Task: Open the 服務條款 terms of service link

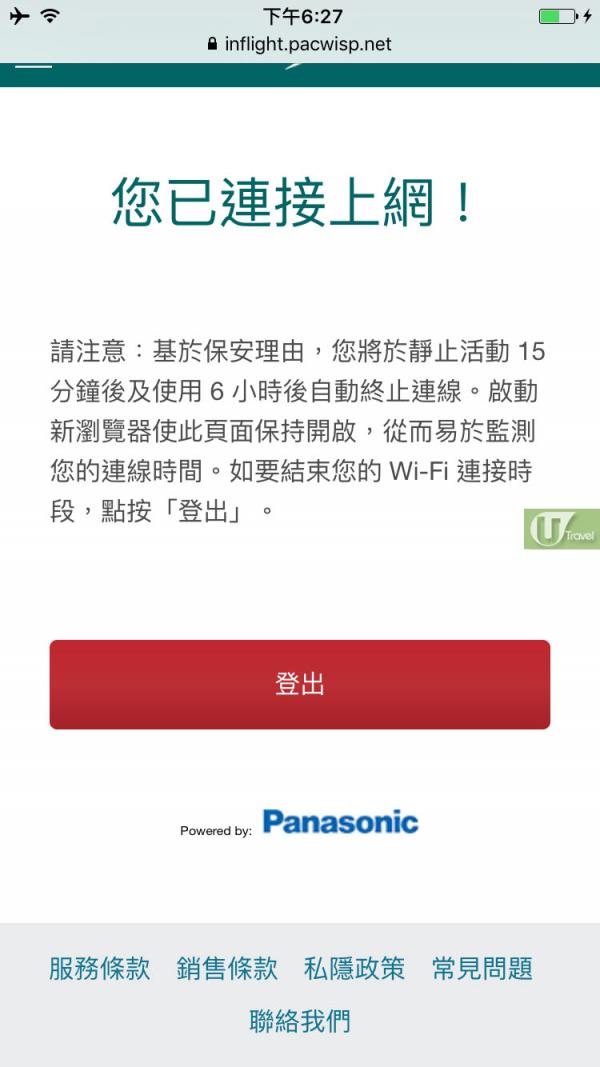Action: coord(99,968)
